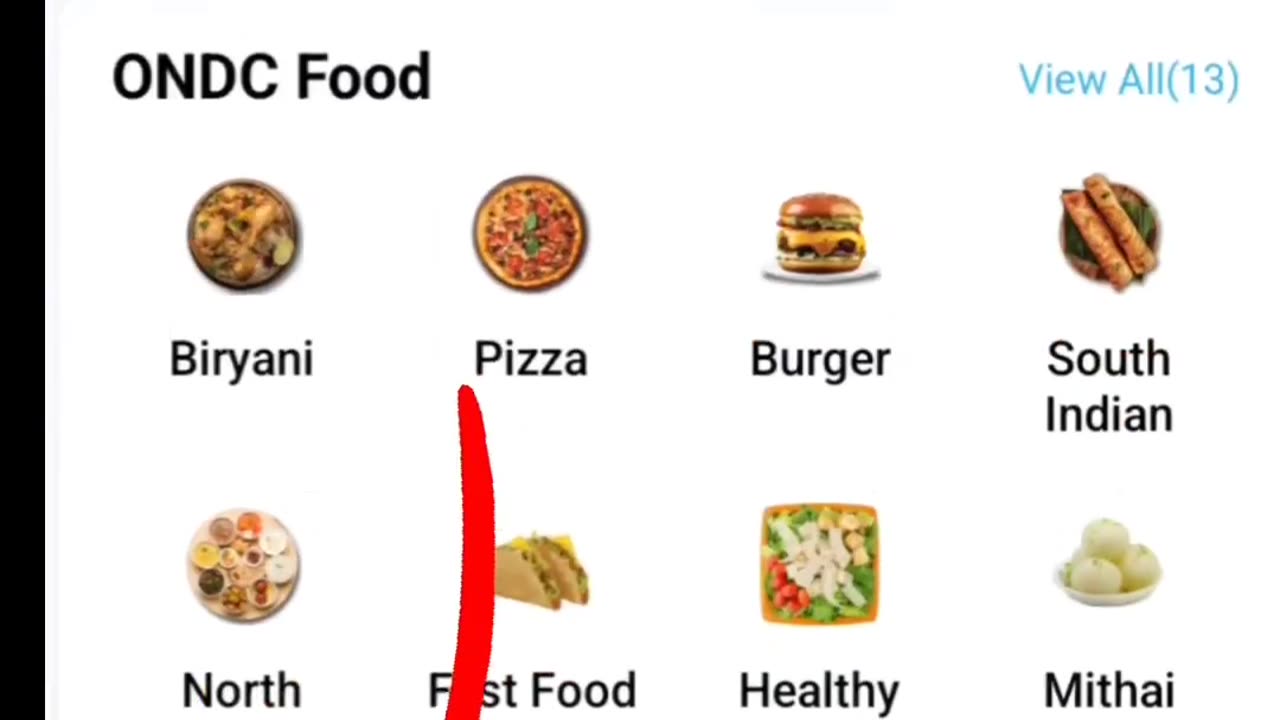Open View All(13) food categories
This screenshot has height=720, width=1280.
coord(1128,80)
